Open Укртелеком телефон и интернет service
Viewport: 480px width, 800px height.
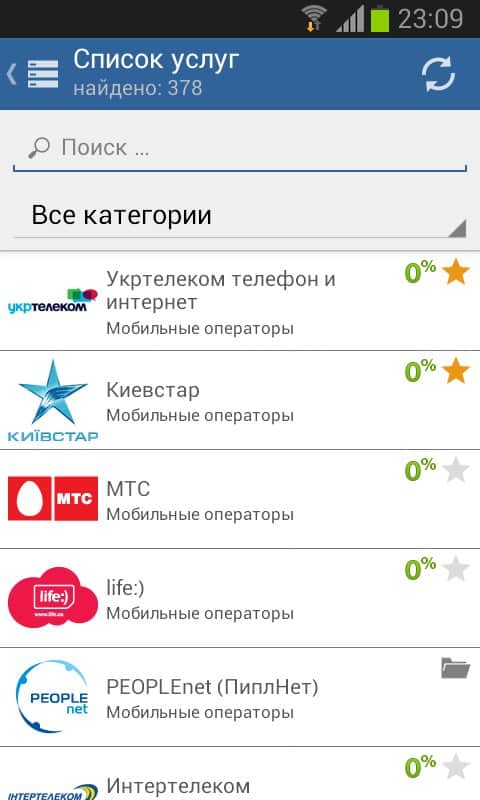[240, 301]
